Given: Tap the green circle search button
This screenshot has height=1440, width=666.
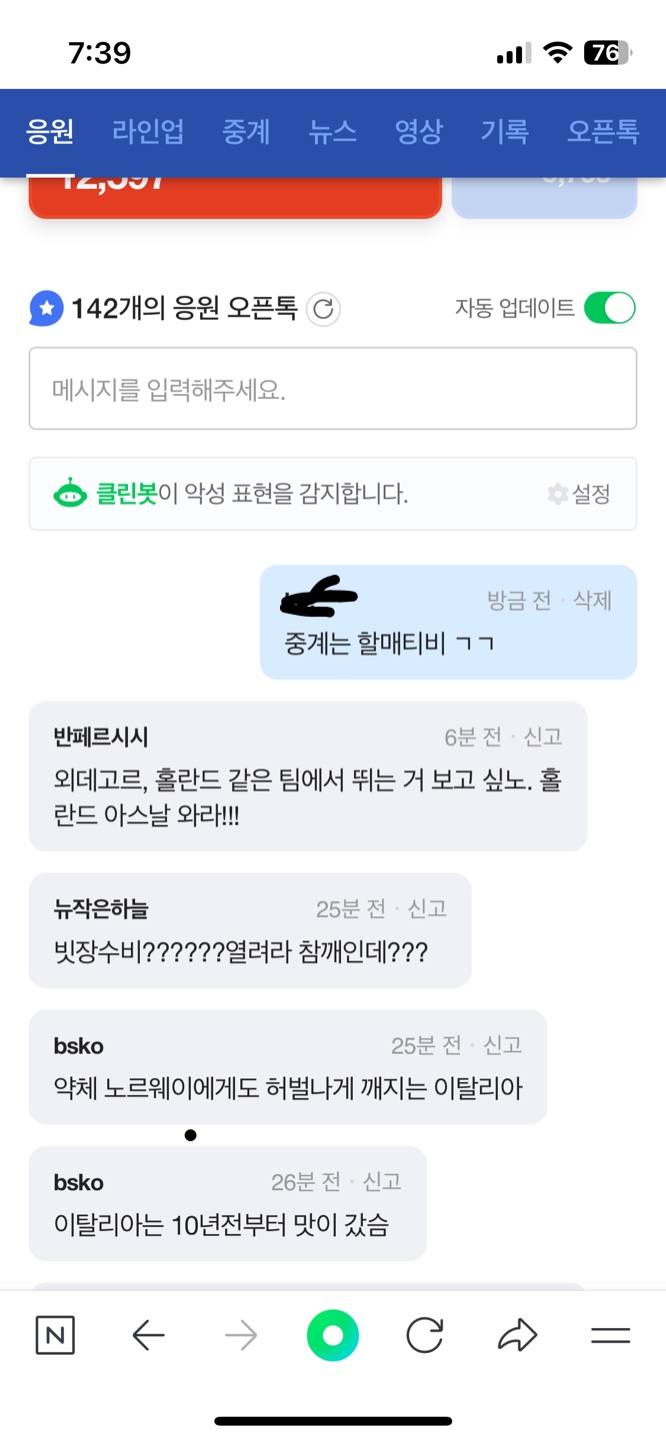Looking at the screenshot, I should tap(332, 1336).
